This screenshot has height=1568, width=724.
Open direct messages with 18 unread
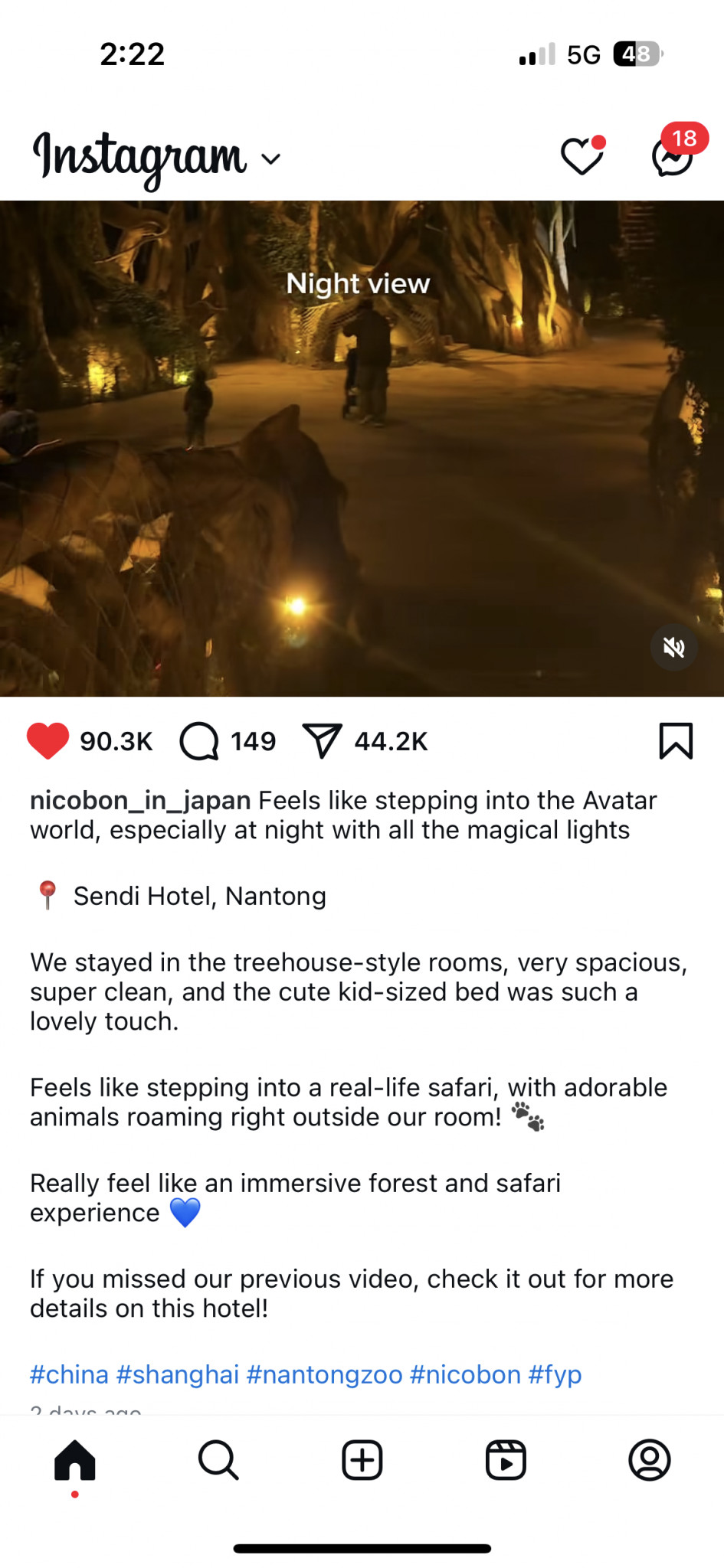tap(673, 155)
